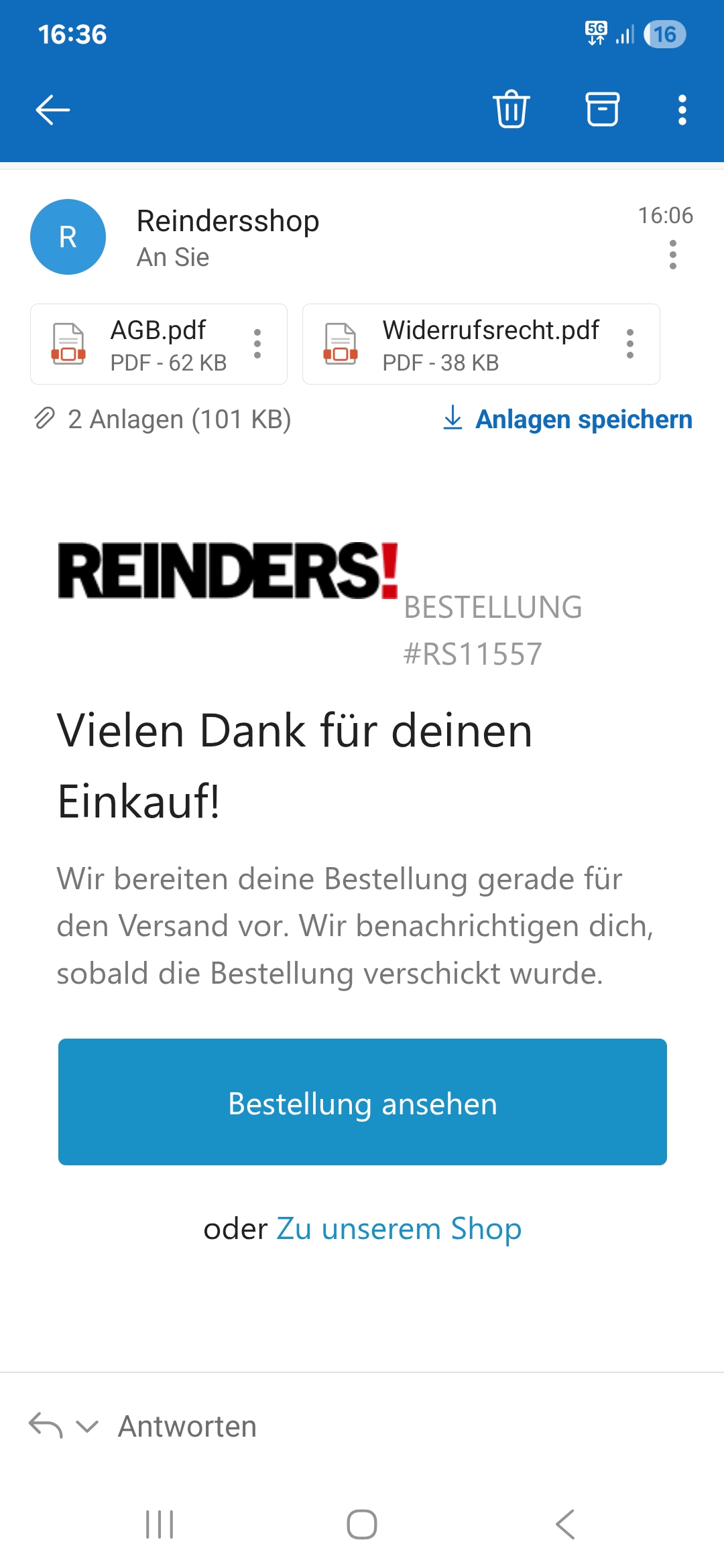
Task: Archive this email
Action: pos(602,109)
